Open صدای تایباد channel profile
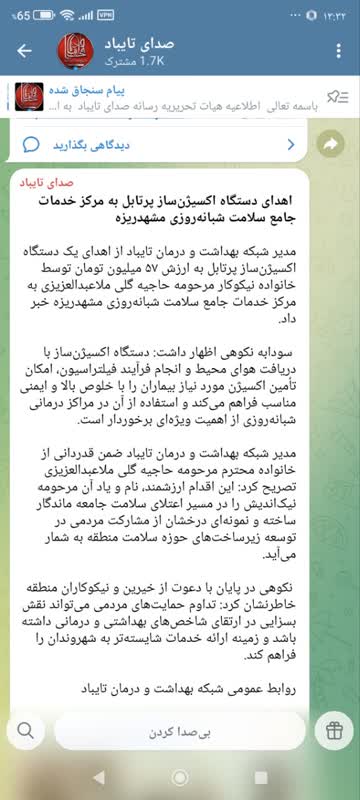The height and width of the screenshot is (800, 360). (x=139, y=51)
